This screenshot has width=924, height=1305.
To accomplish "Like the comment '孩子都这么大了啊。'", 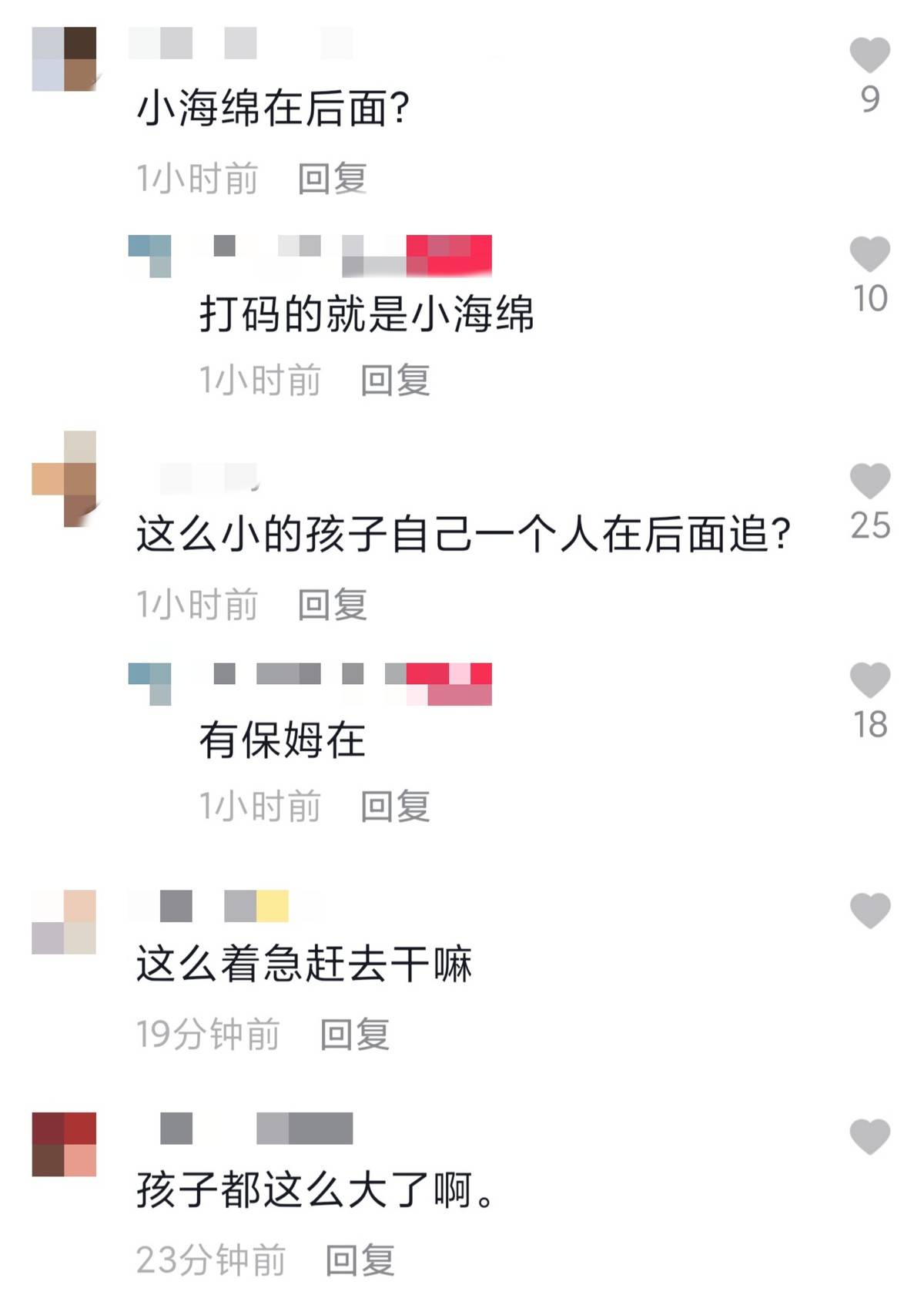I will coord(869,1136).
